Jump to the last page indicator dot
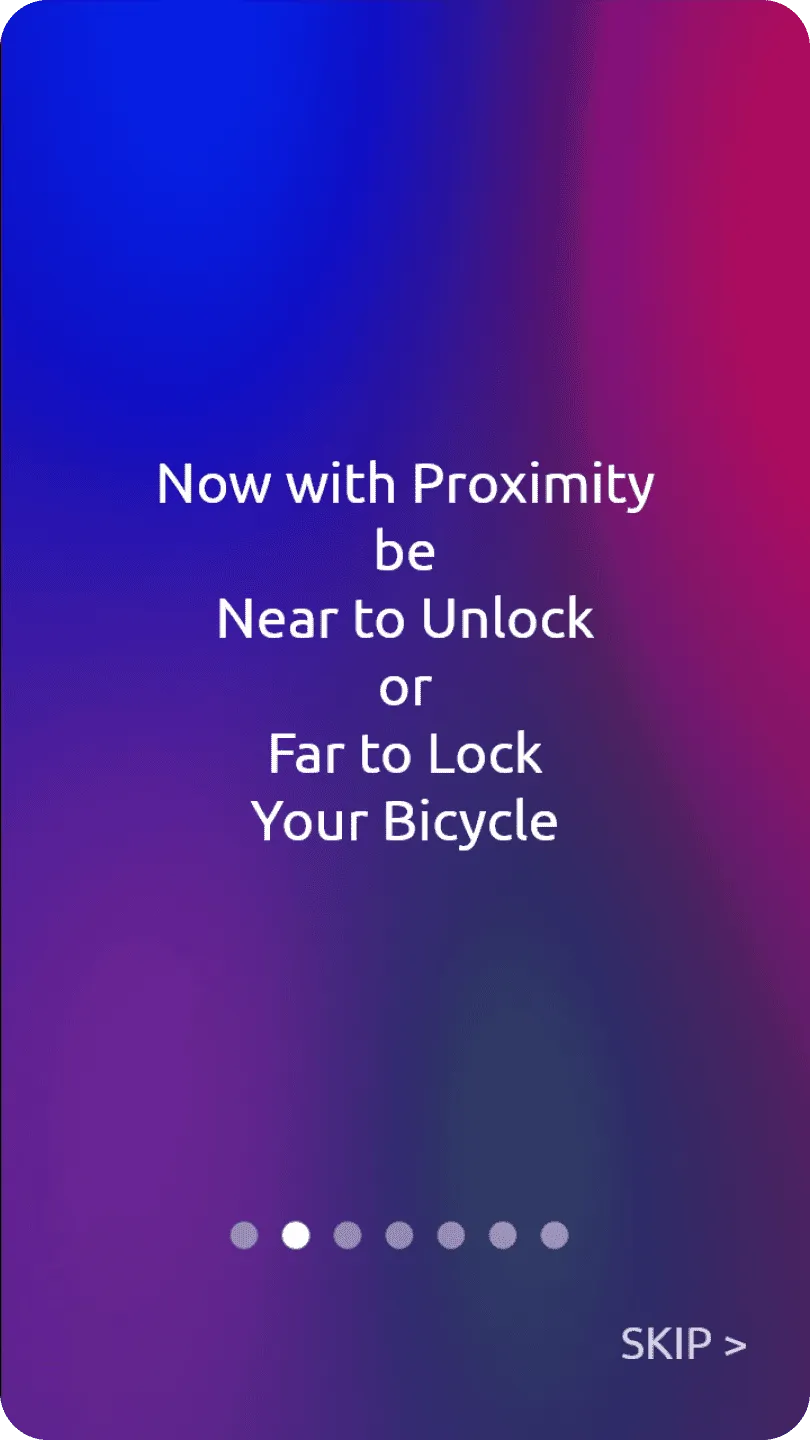 pyautogui.click(x=554, y=1236)
